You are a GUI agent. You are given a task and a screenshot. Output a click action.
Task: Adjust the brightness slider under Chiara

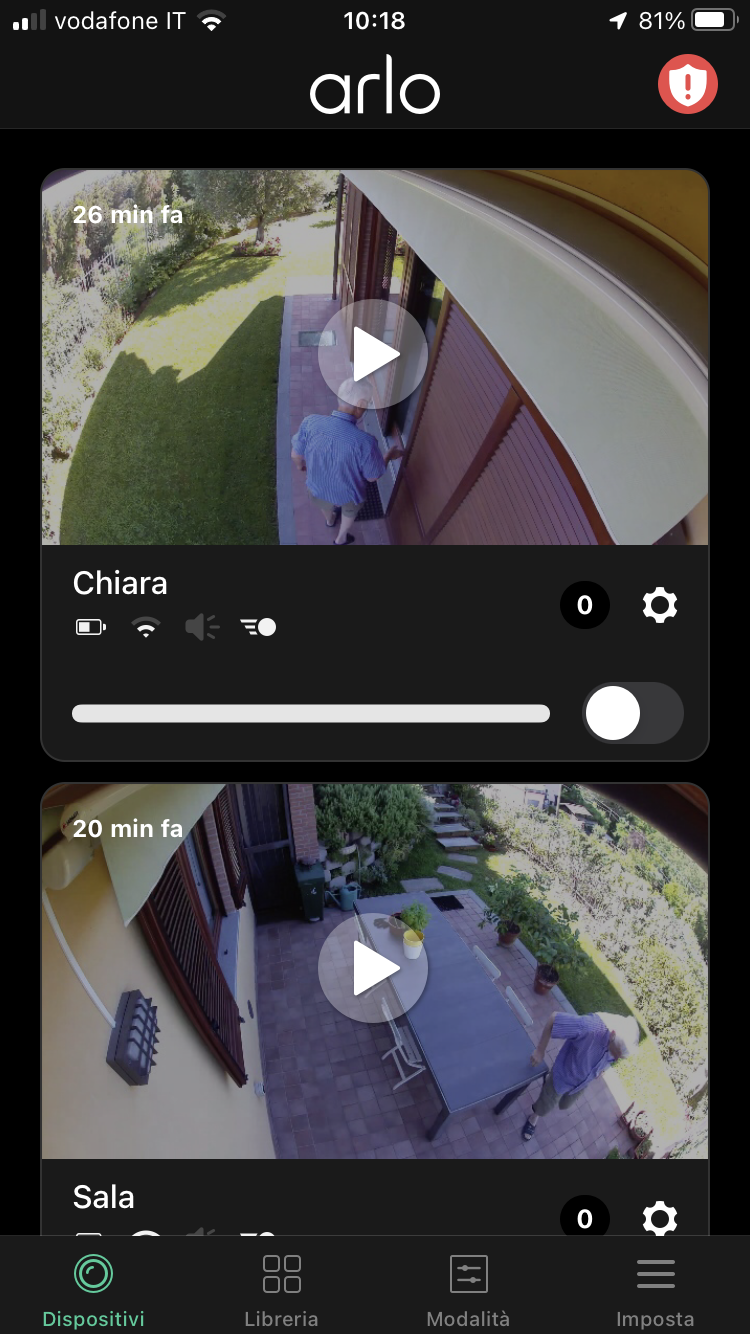tap(311, 713)
